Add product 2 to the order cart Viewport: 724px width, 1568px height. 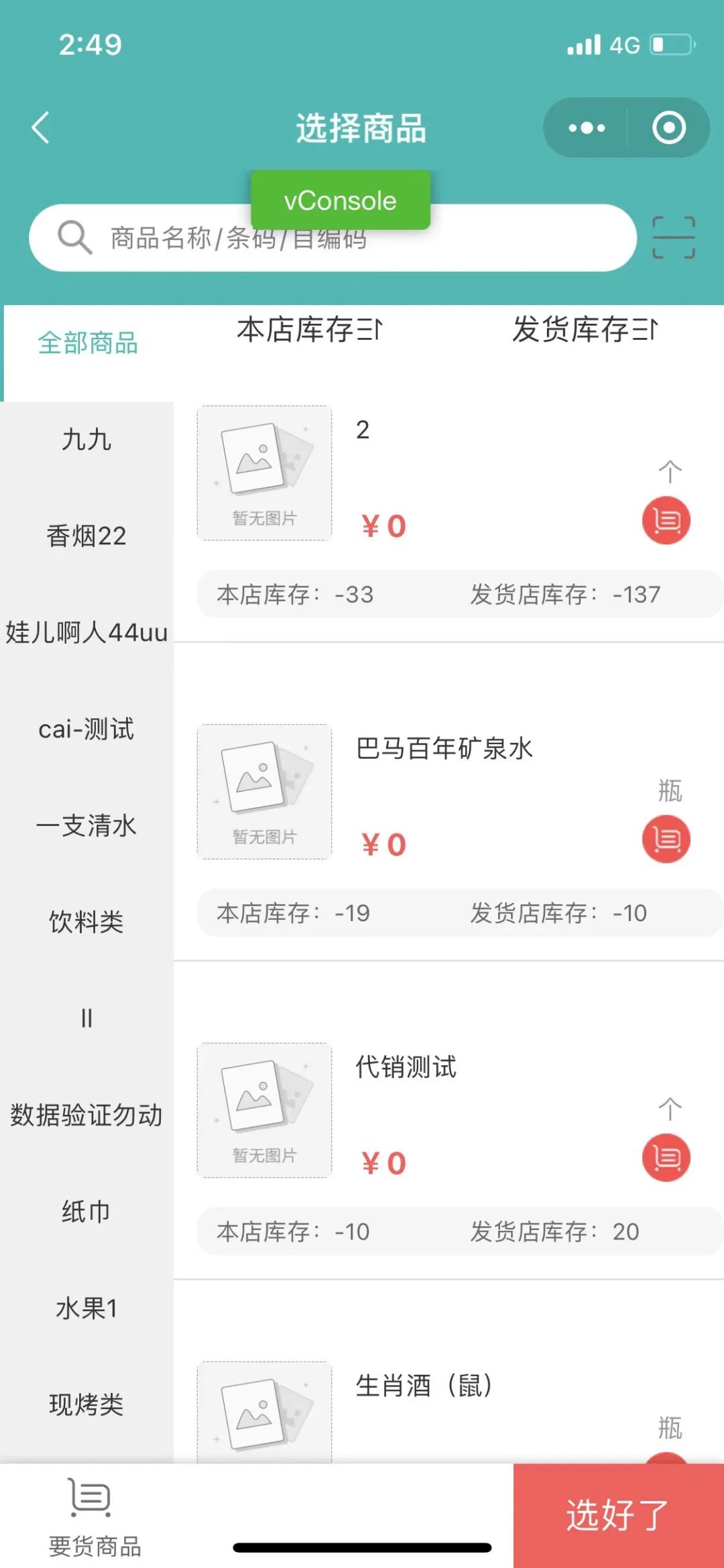click(666, 520)
